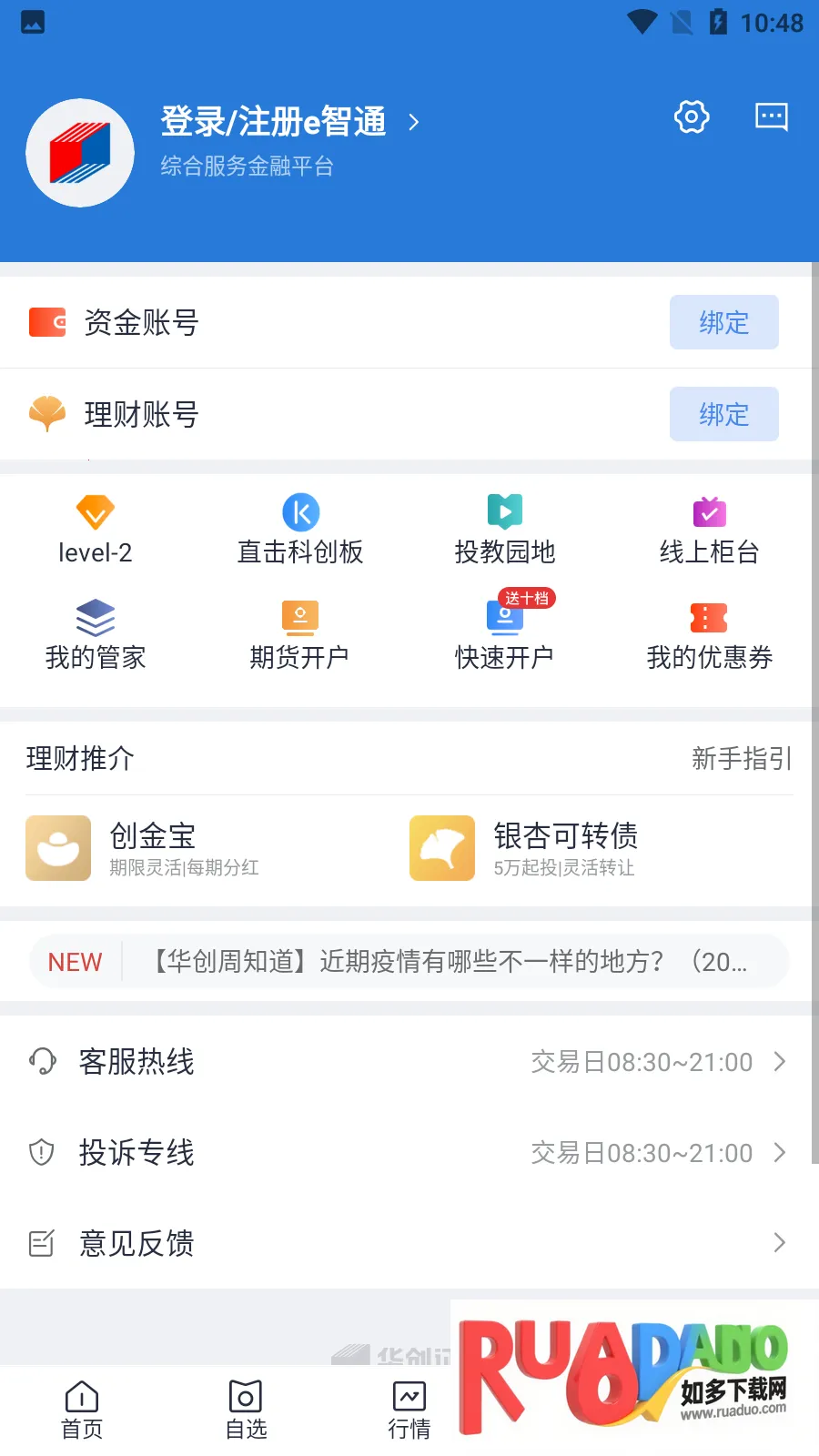Start 期货开户

coord(300,634)
